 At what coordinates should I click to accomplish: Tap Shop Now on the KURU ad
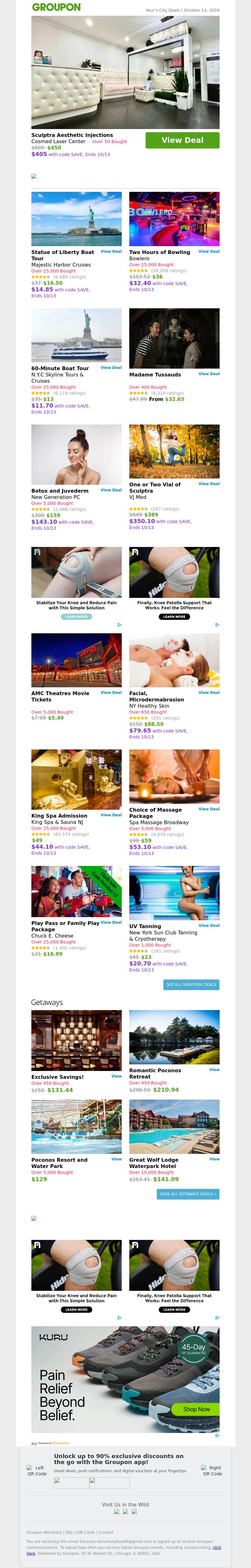pyautogui.click(x=196, y=1409)
